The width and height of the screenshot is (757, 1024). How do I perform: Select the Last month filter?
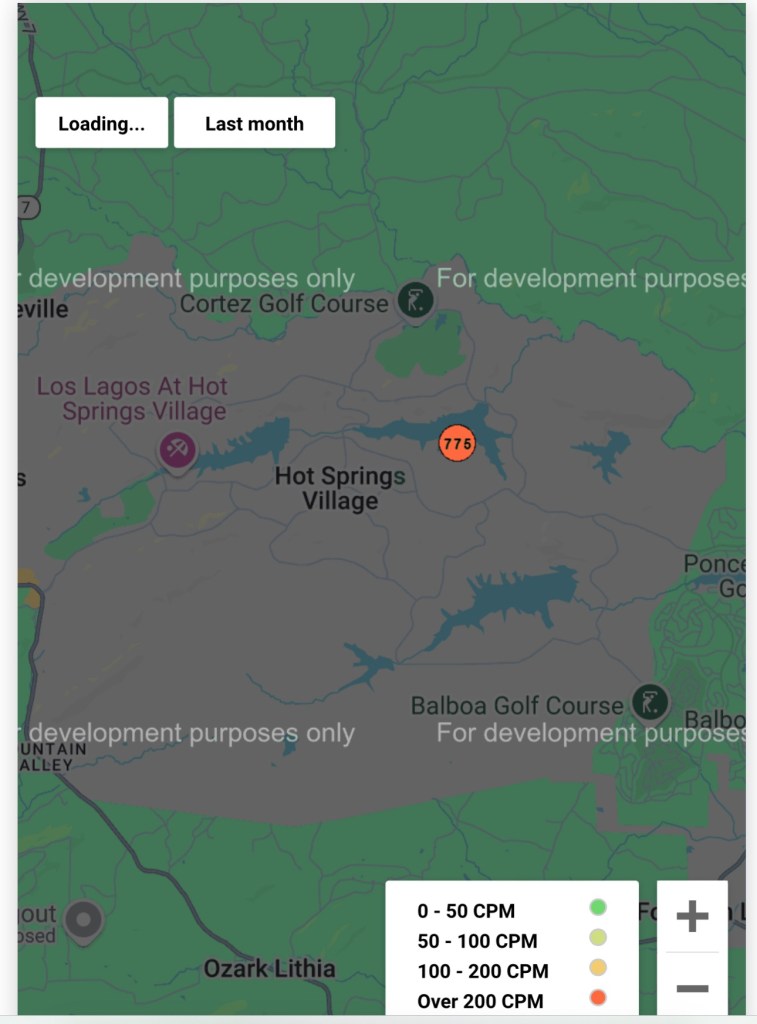pos(254,123)
